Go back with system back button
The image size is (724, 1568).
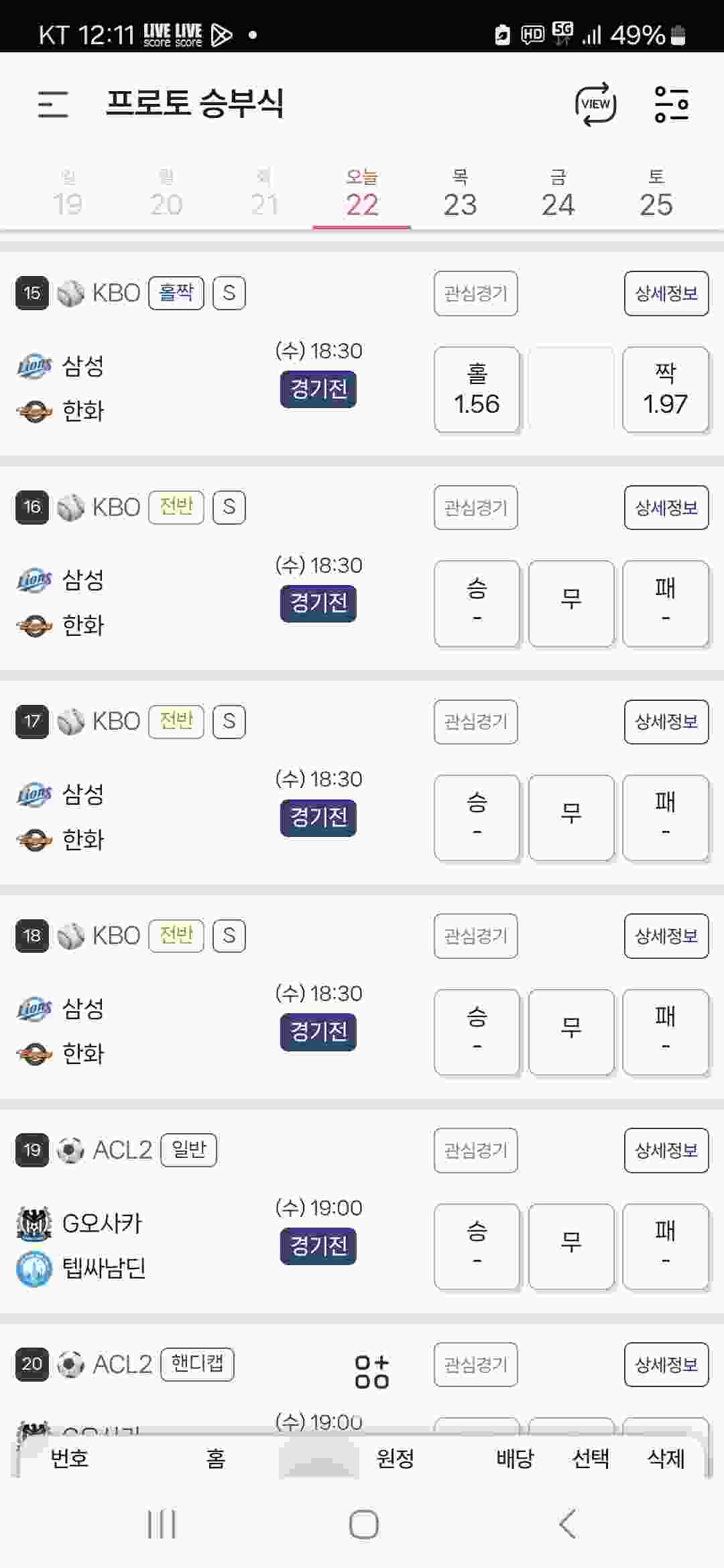click(567, 1524)
